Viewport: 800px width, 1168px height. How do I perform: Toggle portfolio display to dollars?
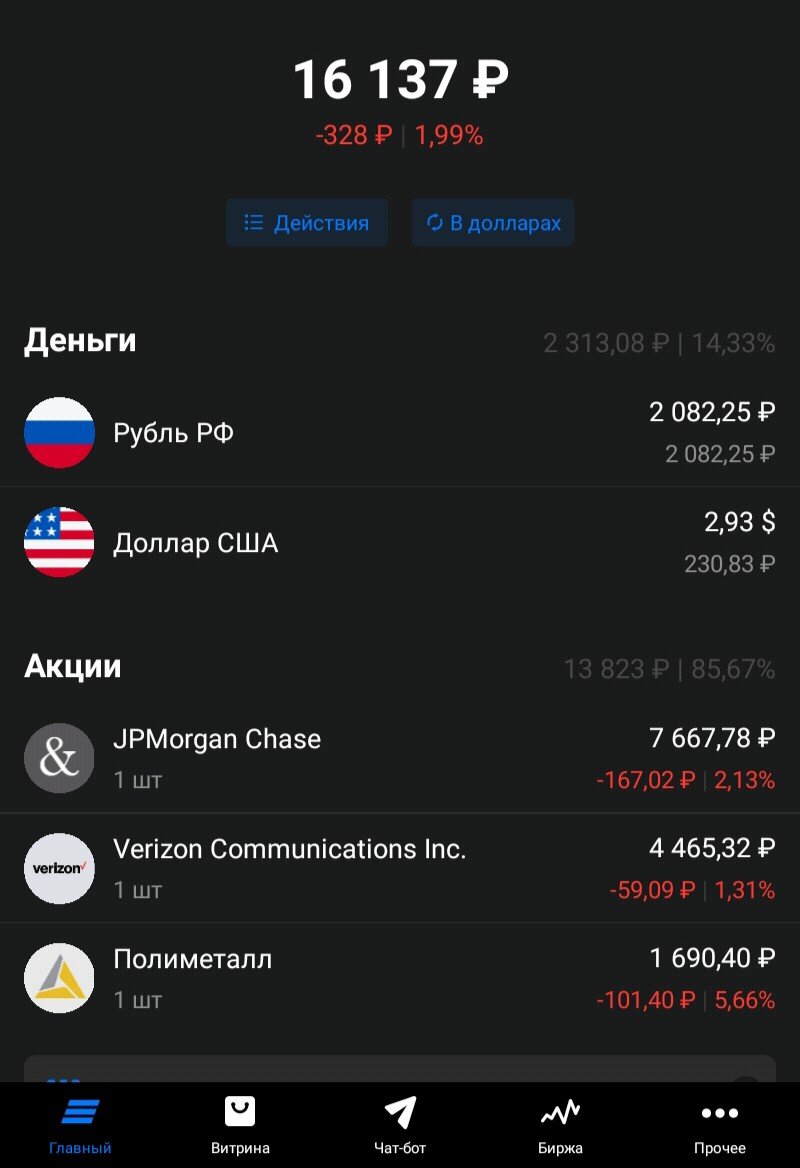pos(492,222)
